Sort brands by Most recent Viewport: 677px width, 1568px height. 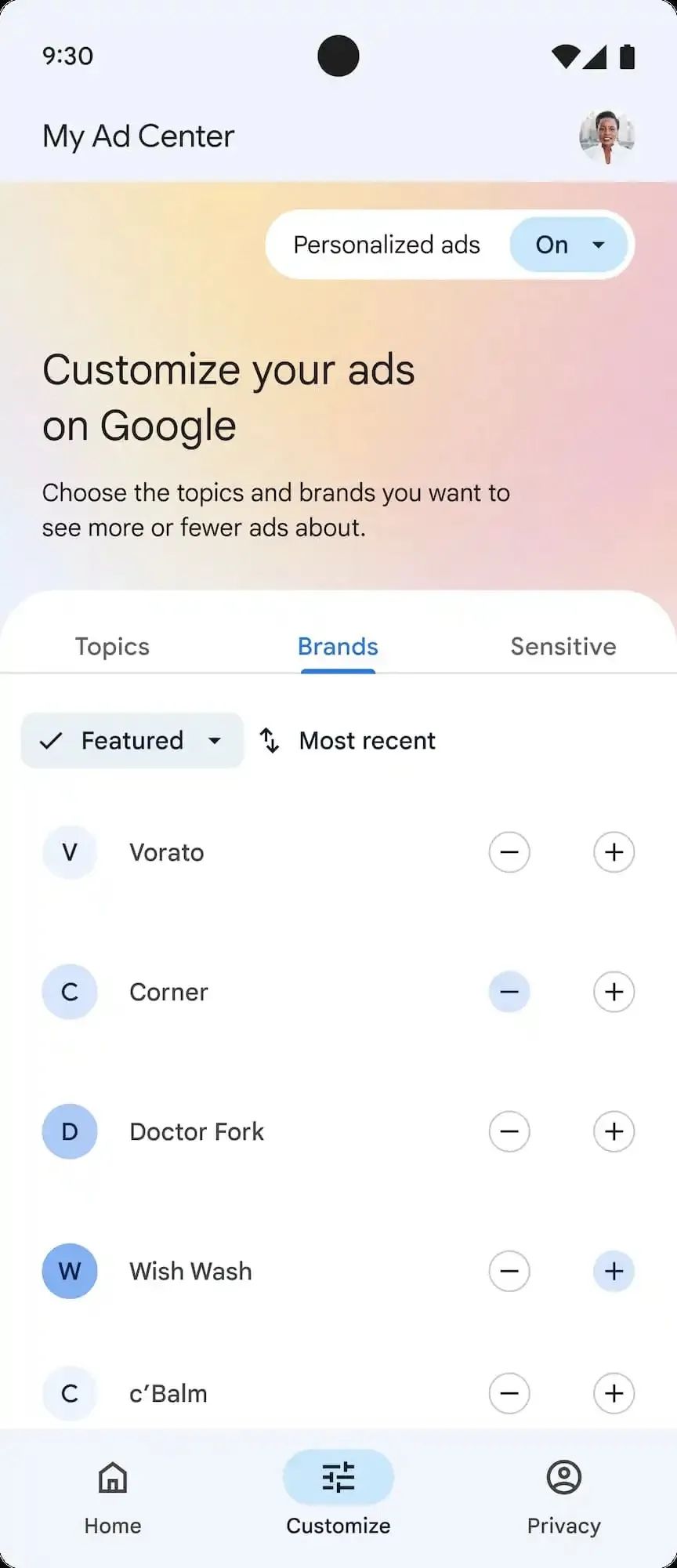348,740
